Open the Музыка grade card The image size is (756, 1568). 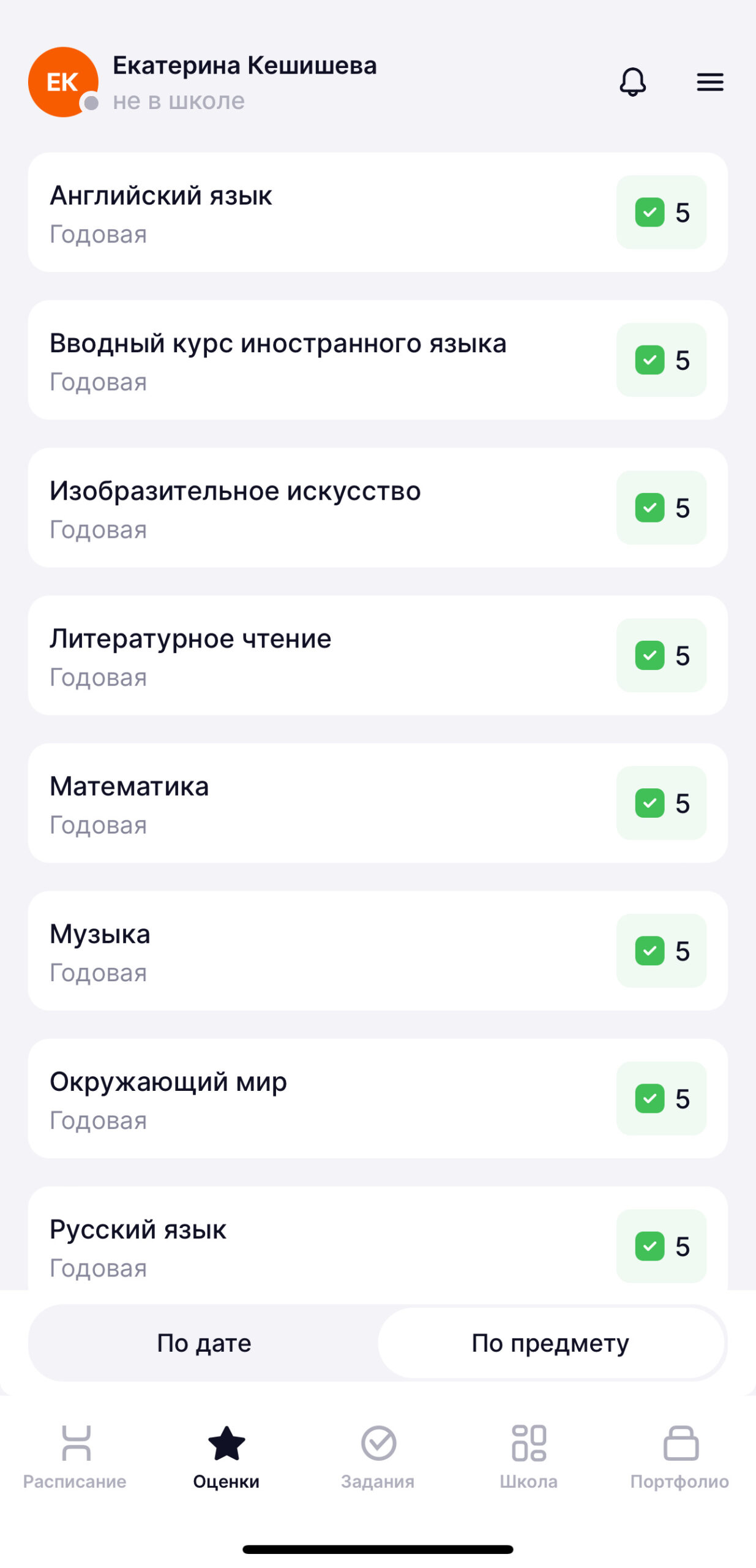378,951
